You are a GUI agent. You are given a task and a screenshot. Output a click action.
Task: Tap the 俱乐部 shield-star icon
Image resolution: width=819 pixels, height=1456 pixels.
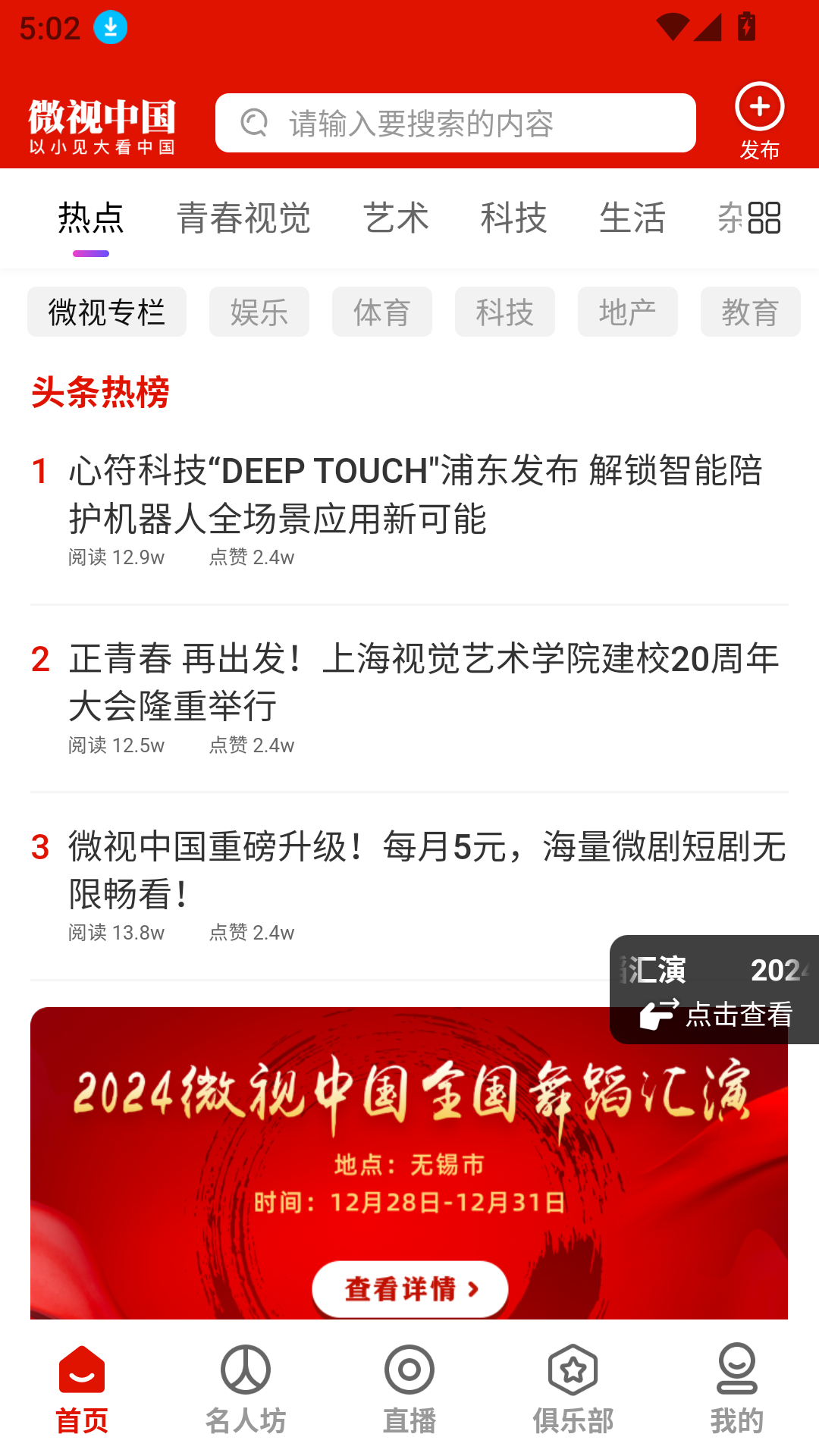pyautogui.click(x=573, y=1370)
